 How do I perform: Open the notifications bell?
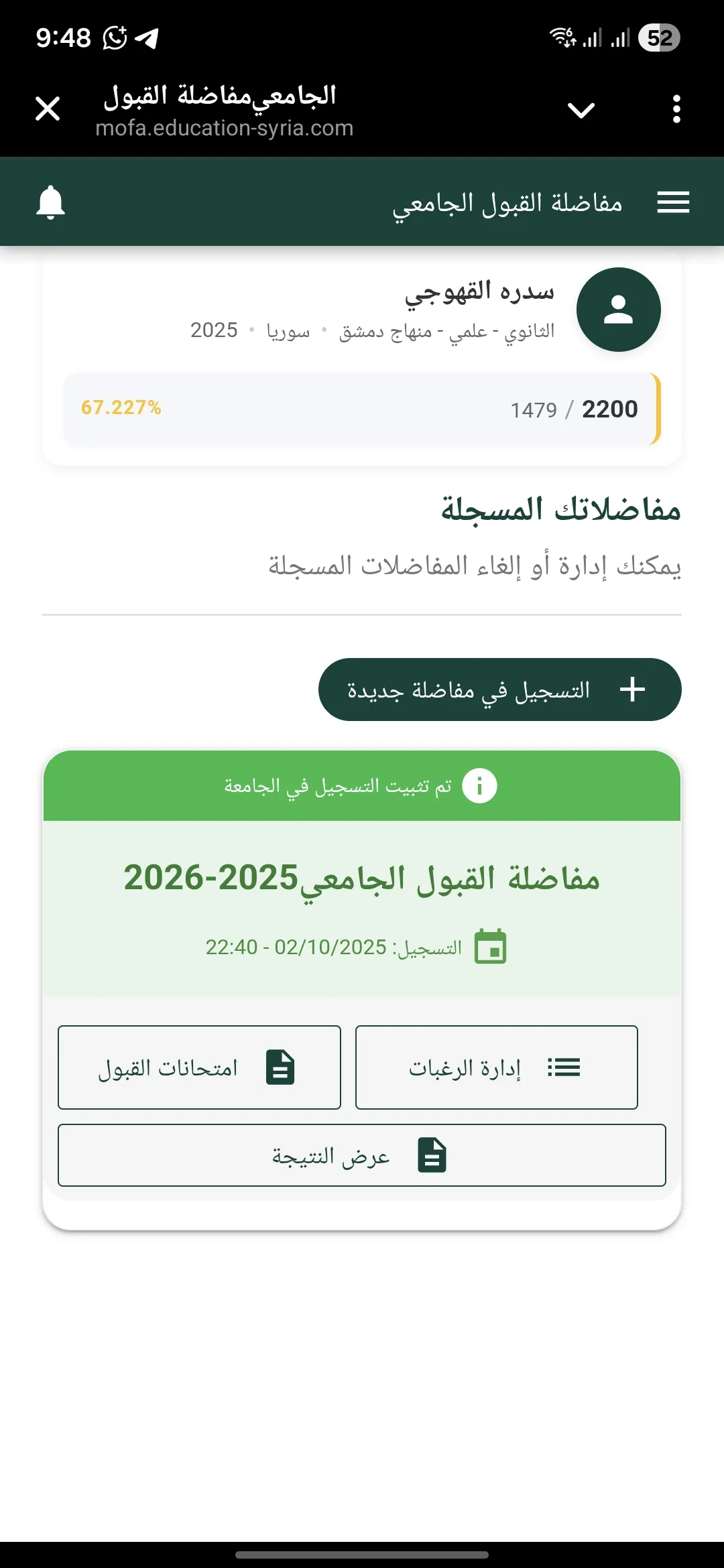tap(50, 202)
